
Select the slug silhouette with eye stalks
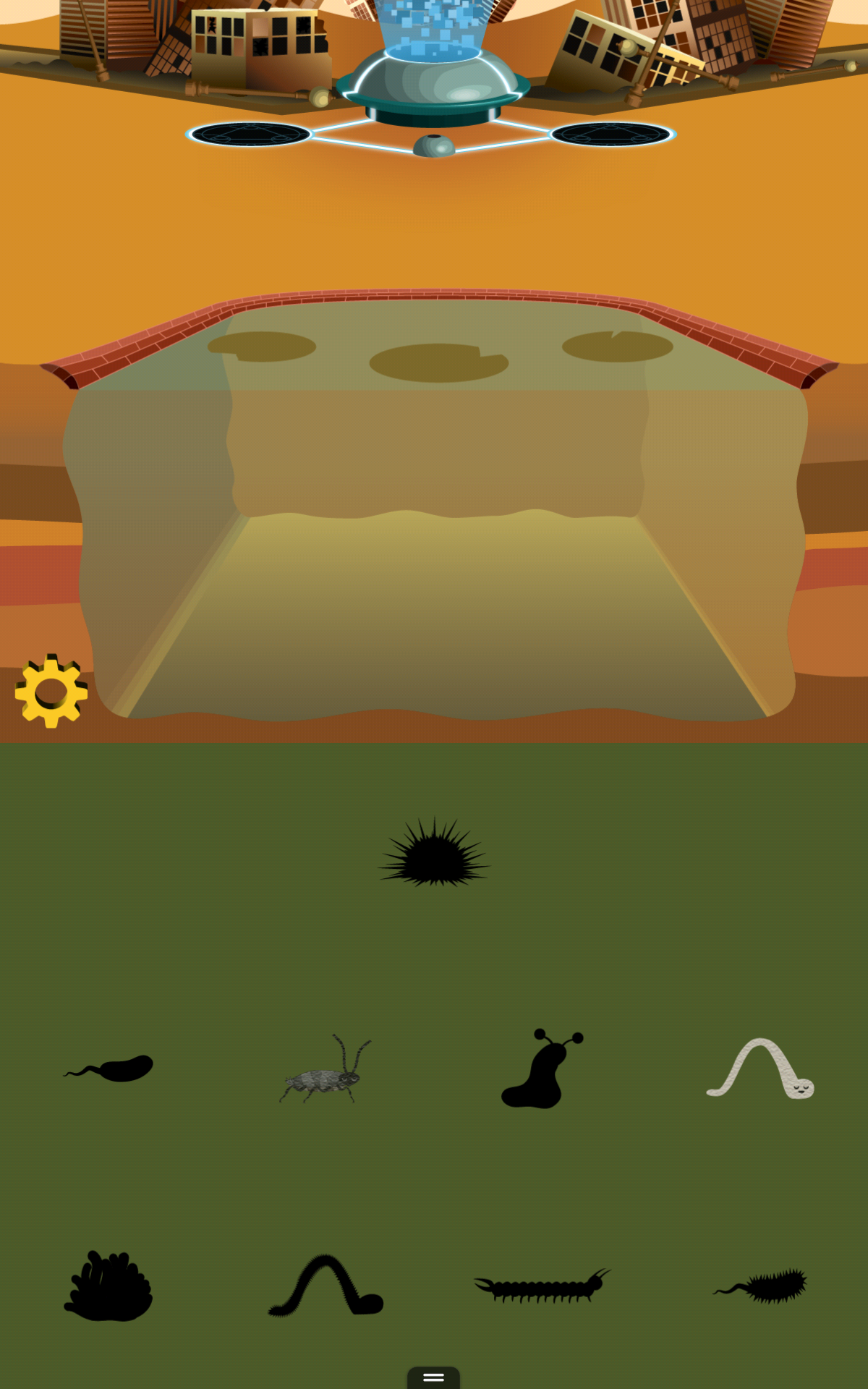click(x=539, y=1071)
